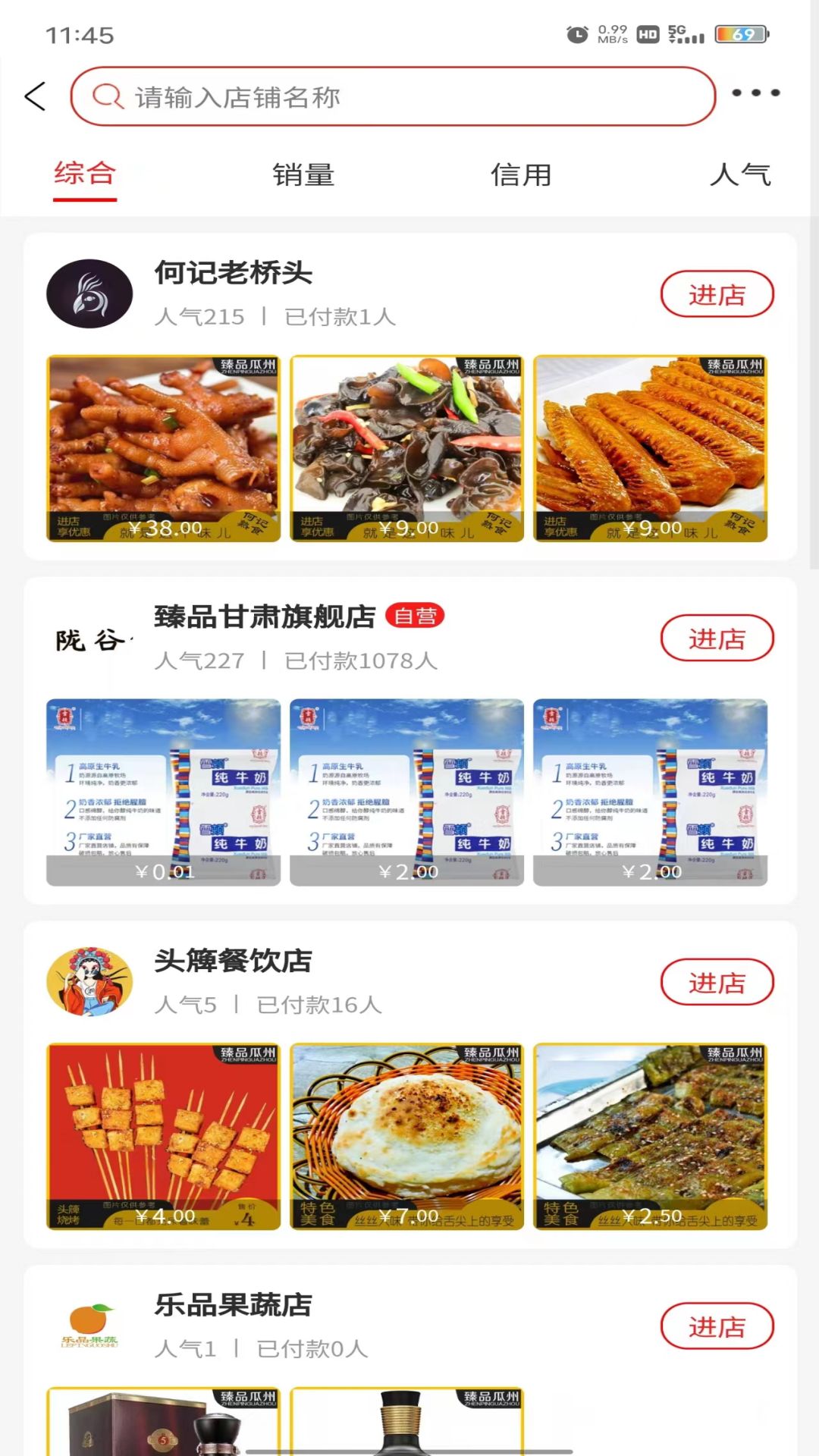Switch to the 销量 tab
This screenshot has height=1456, width=819.
[303, 175]
